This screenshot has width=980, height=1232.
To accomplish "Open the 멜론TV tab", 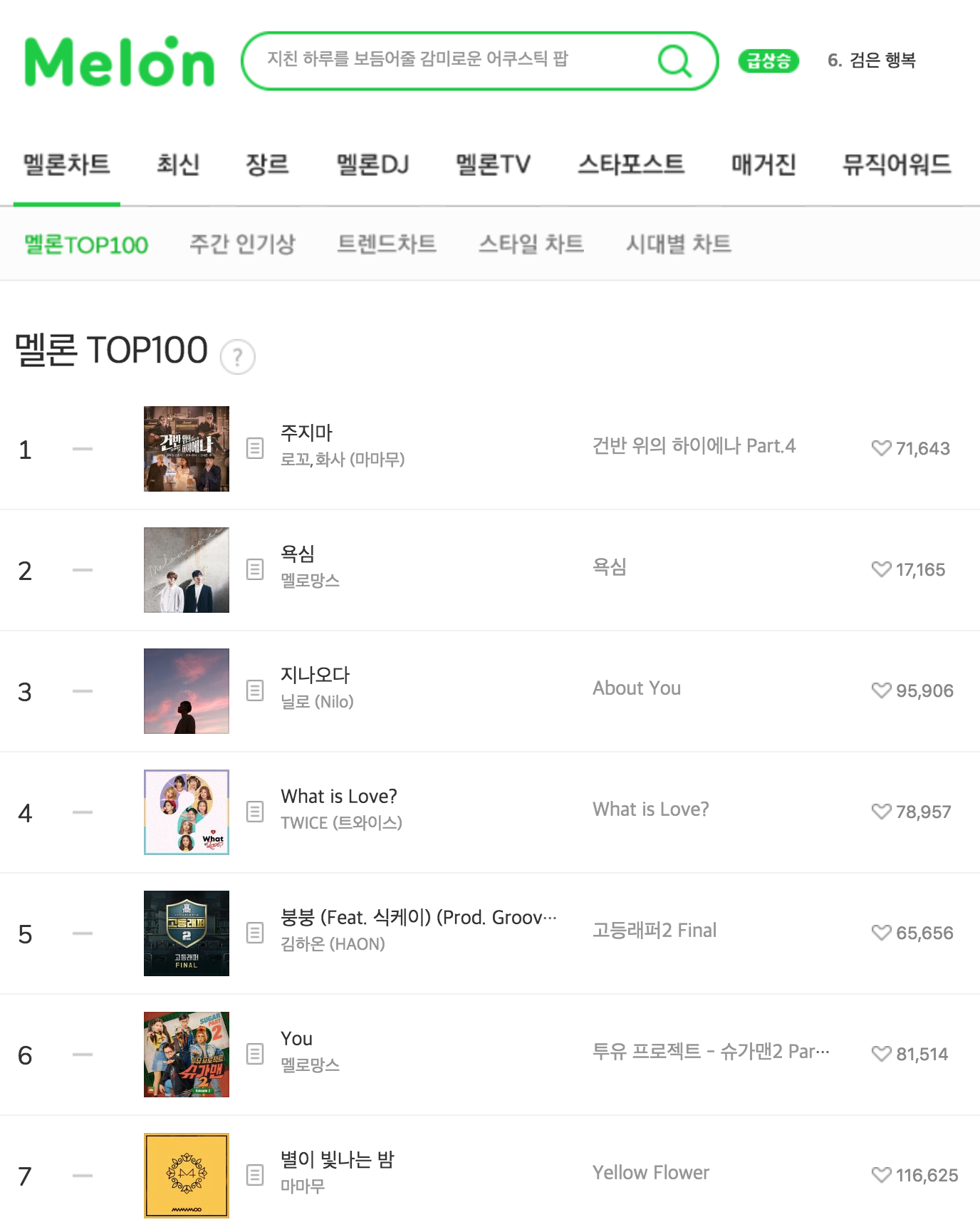I will coord(493,165).
